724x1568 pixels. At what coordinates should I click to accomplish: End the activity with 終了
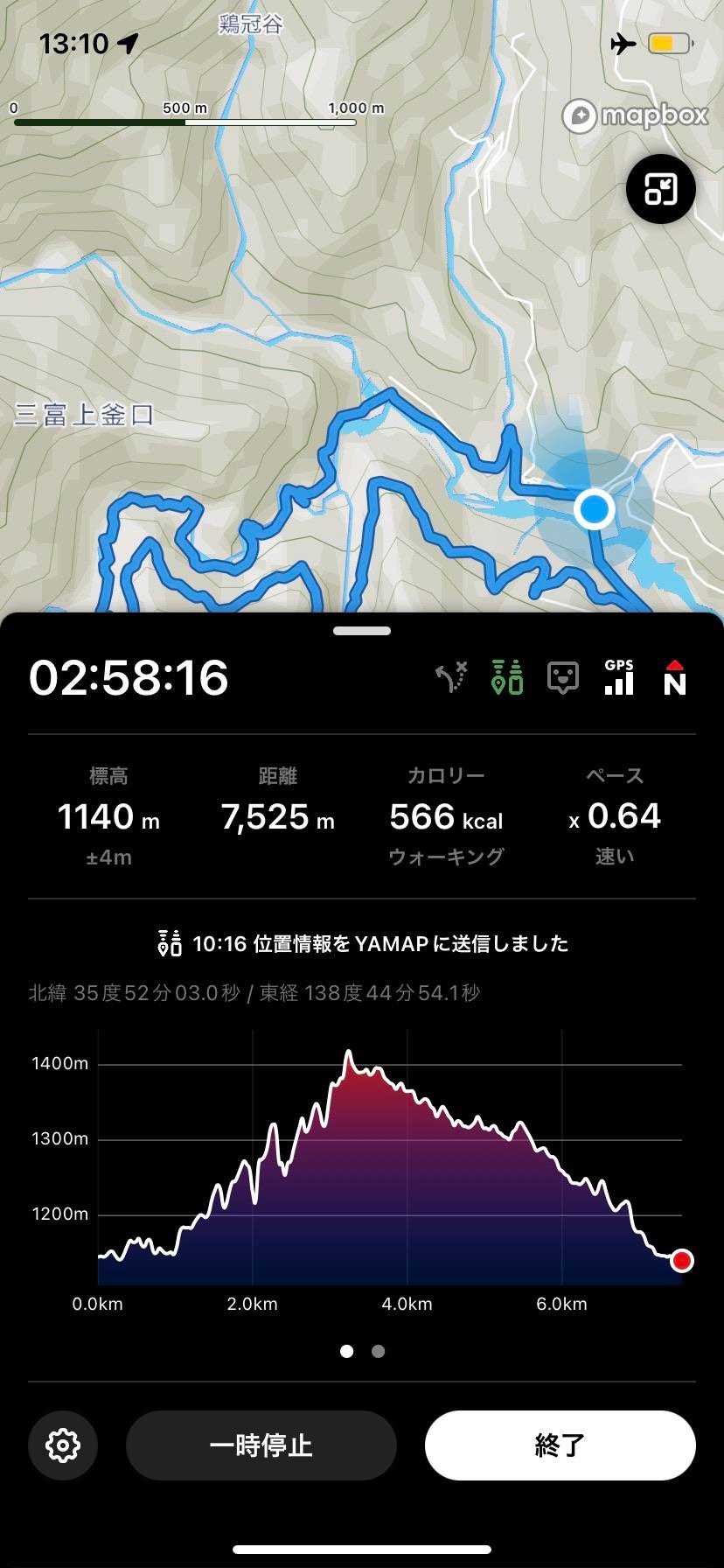click(x=560, y=1445)
